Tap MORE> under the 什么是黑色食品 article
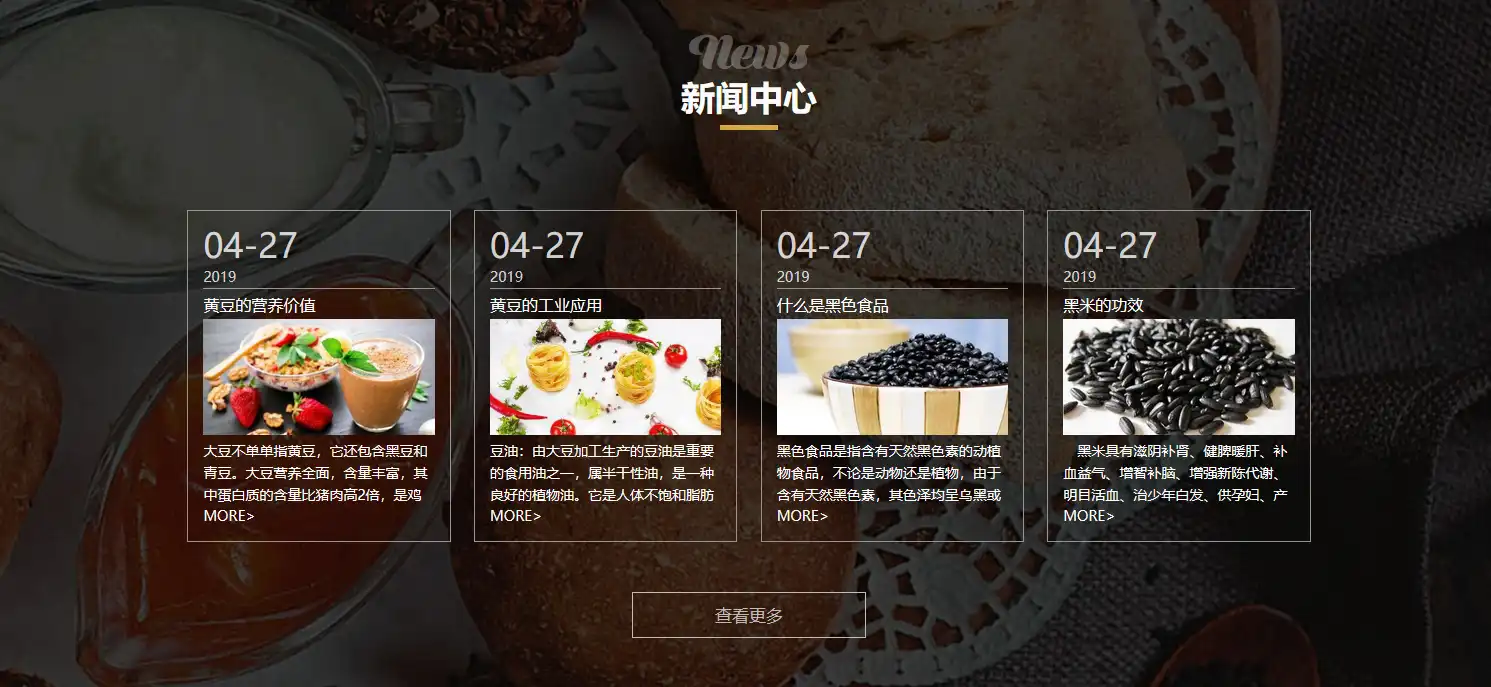This screenshot has width=1491, height=687. 802,516
